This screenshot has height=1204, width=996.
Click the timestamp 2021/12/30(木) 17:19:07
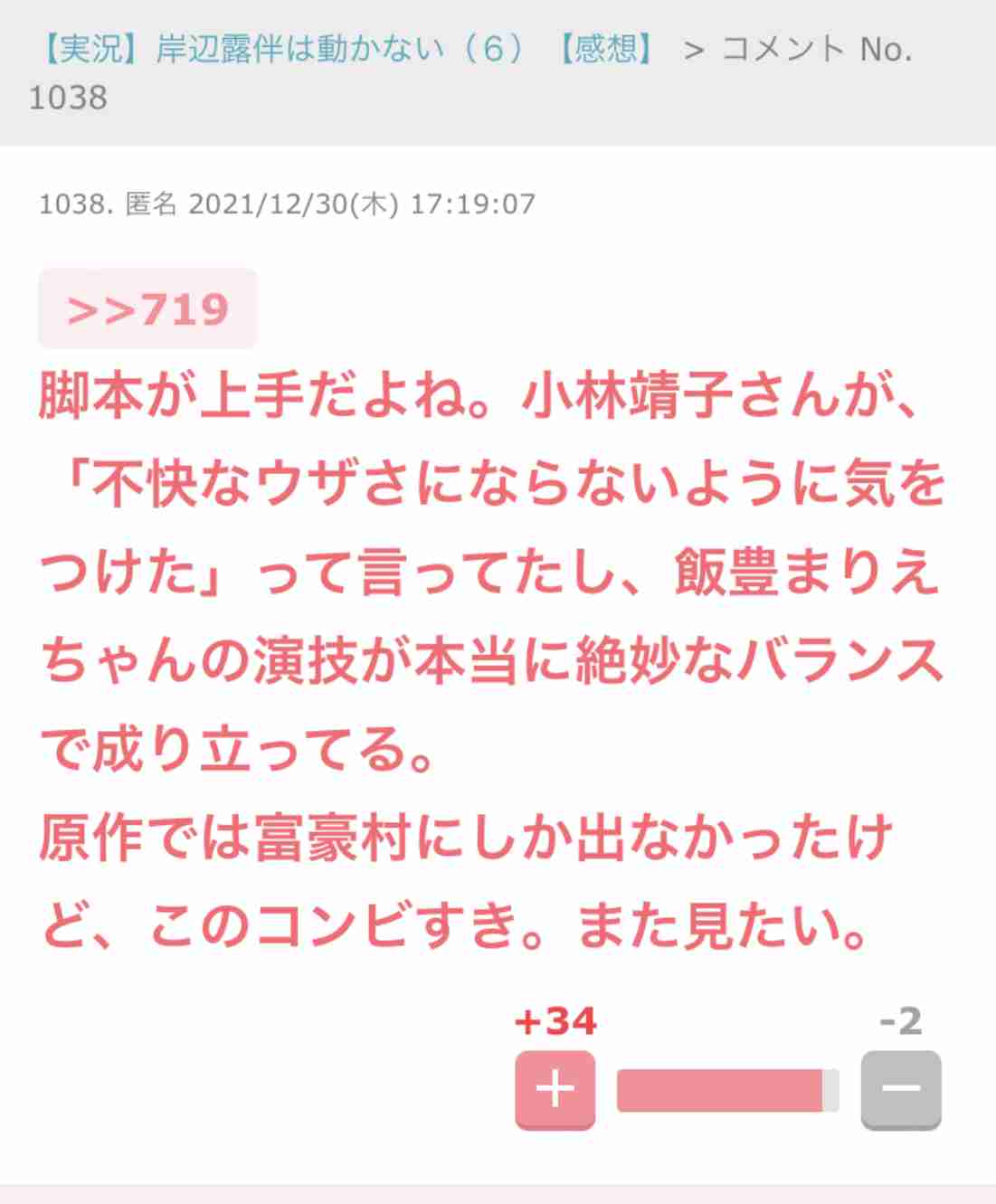click(362, 205)
